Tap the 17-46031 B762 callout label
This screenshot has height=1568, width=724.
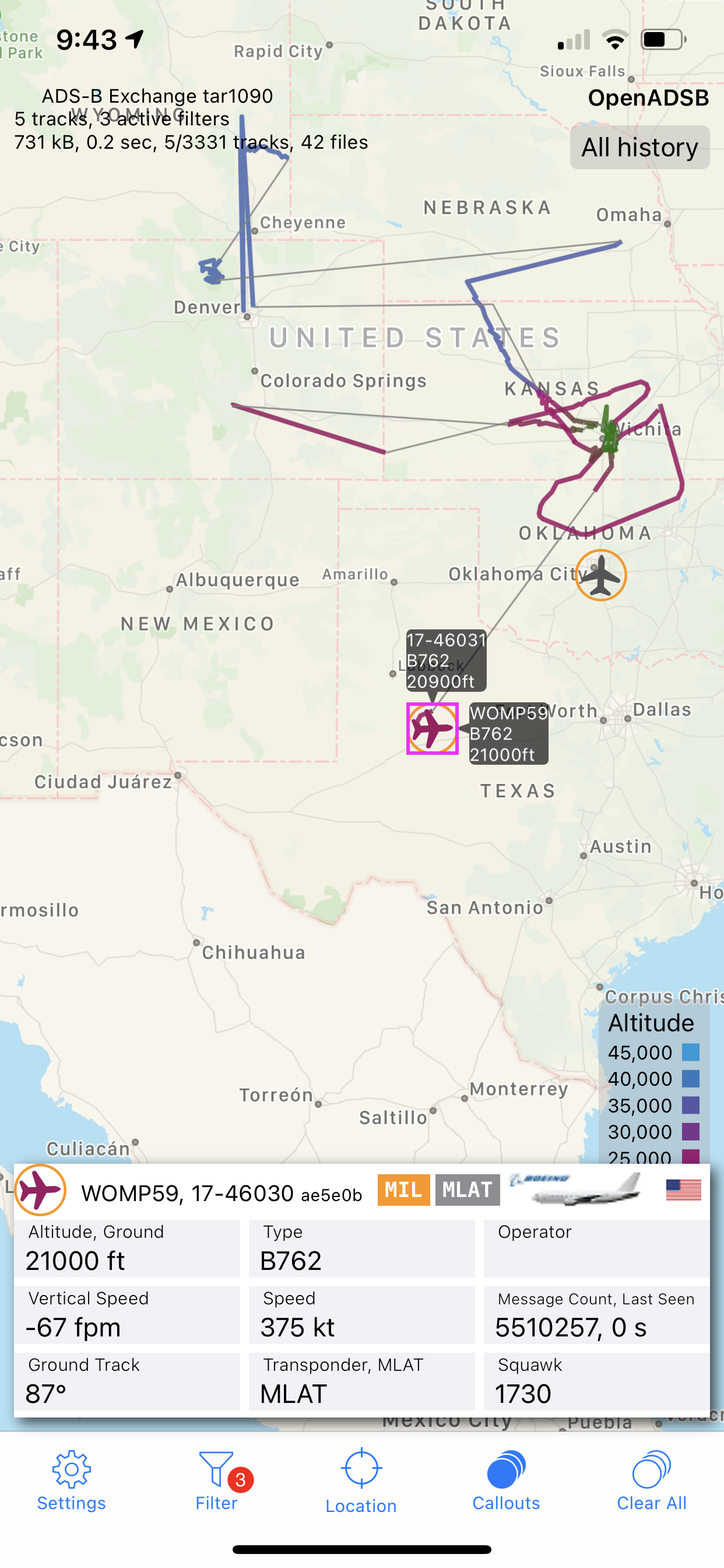point(447,660)
